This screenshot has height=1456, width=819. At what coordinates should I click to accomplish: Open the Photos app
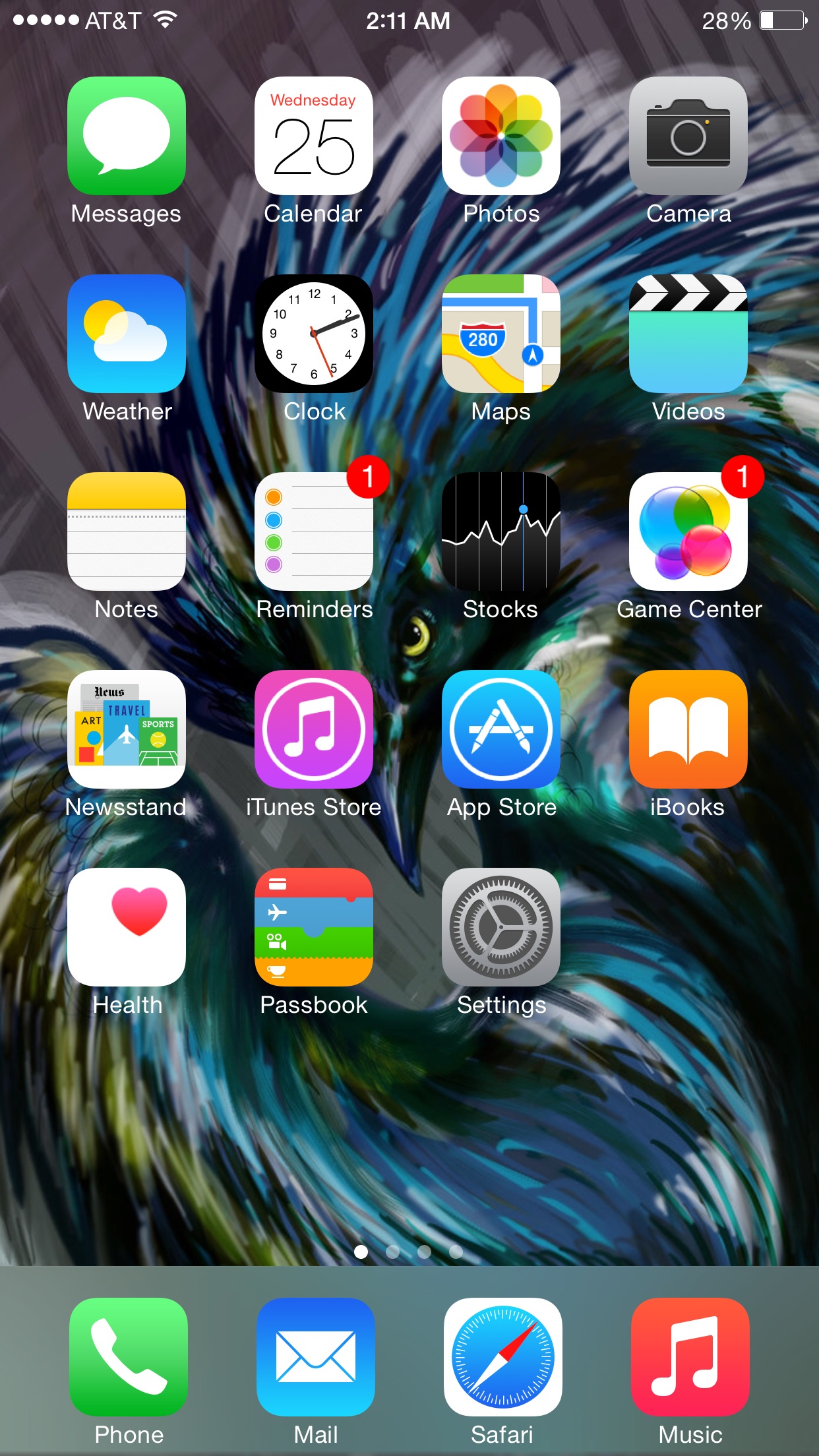click(x=501, y=136)
